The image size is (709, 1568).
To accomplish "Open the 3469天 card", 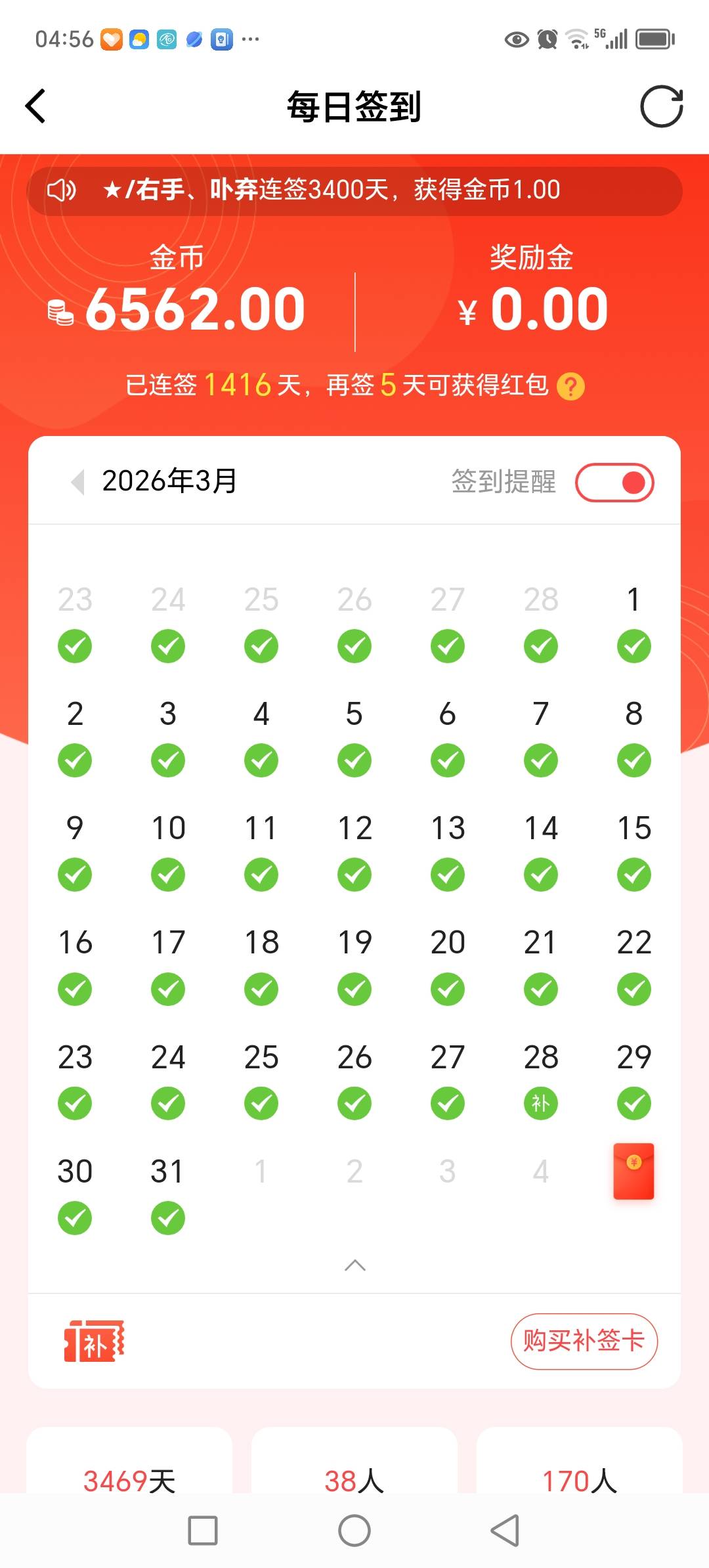I will click(x=129, y=1471).
